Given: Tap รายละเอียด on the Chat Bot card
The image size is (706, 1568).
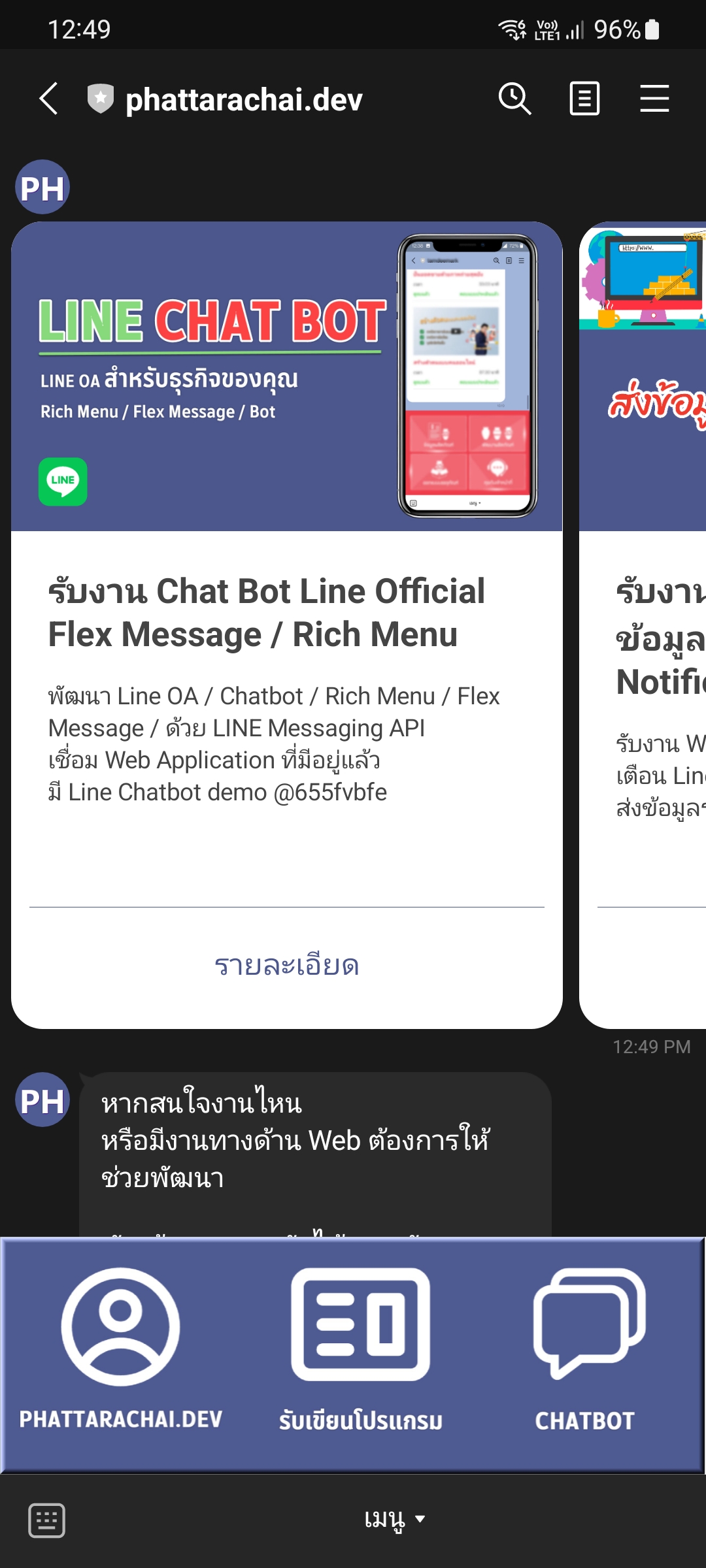Looking at the screenshot, I should (x=287, y=966).
